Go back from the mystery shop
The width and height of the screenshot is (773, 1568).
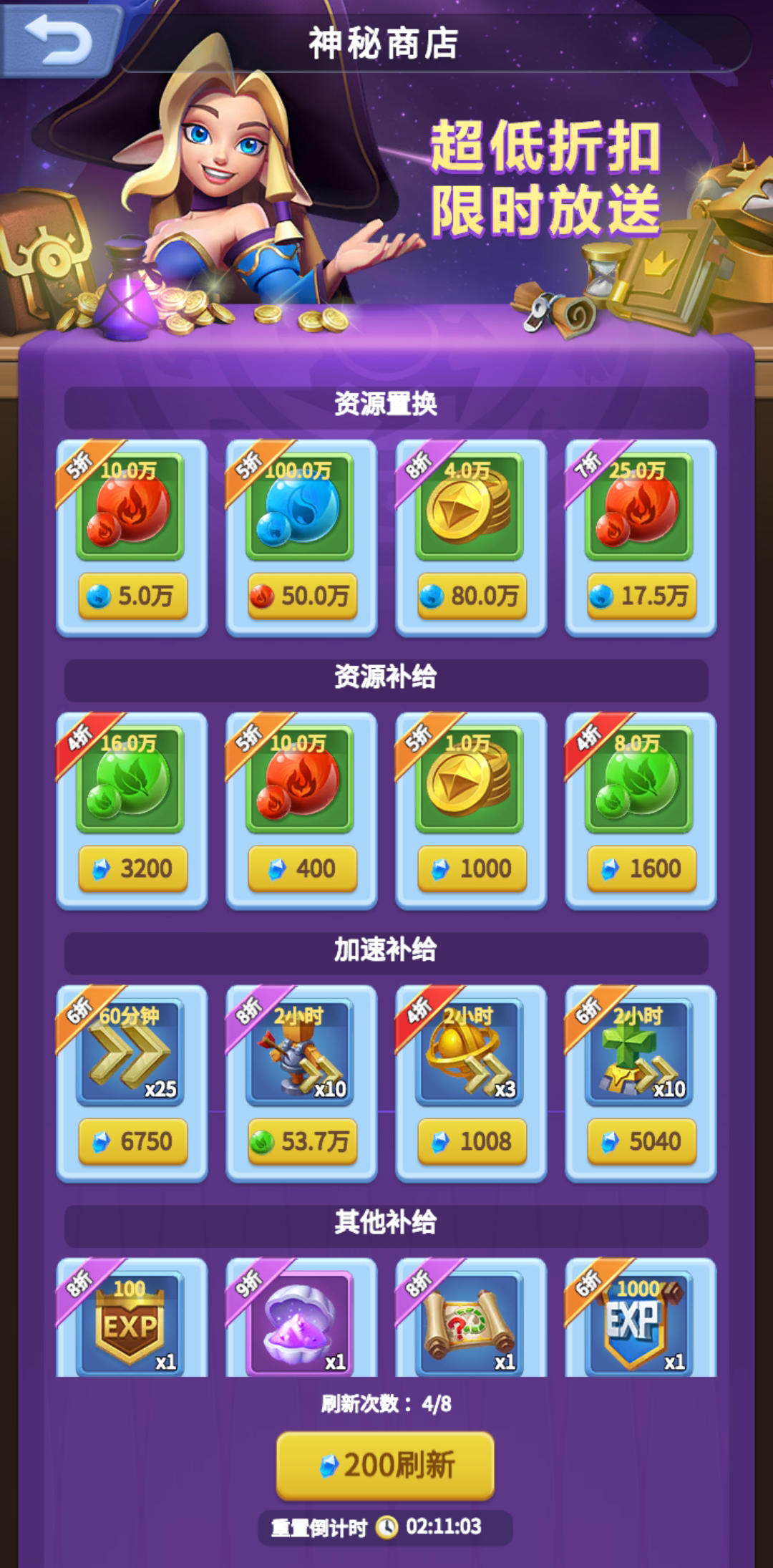point(59,39)
